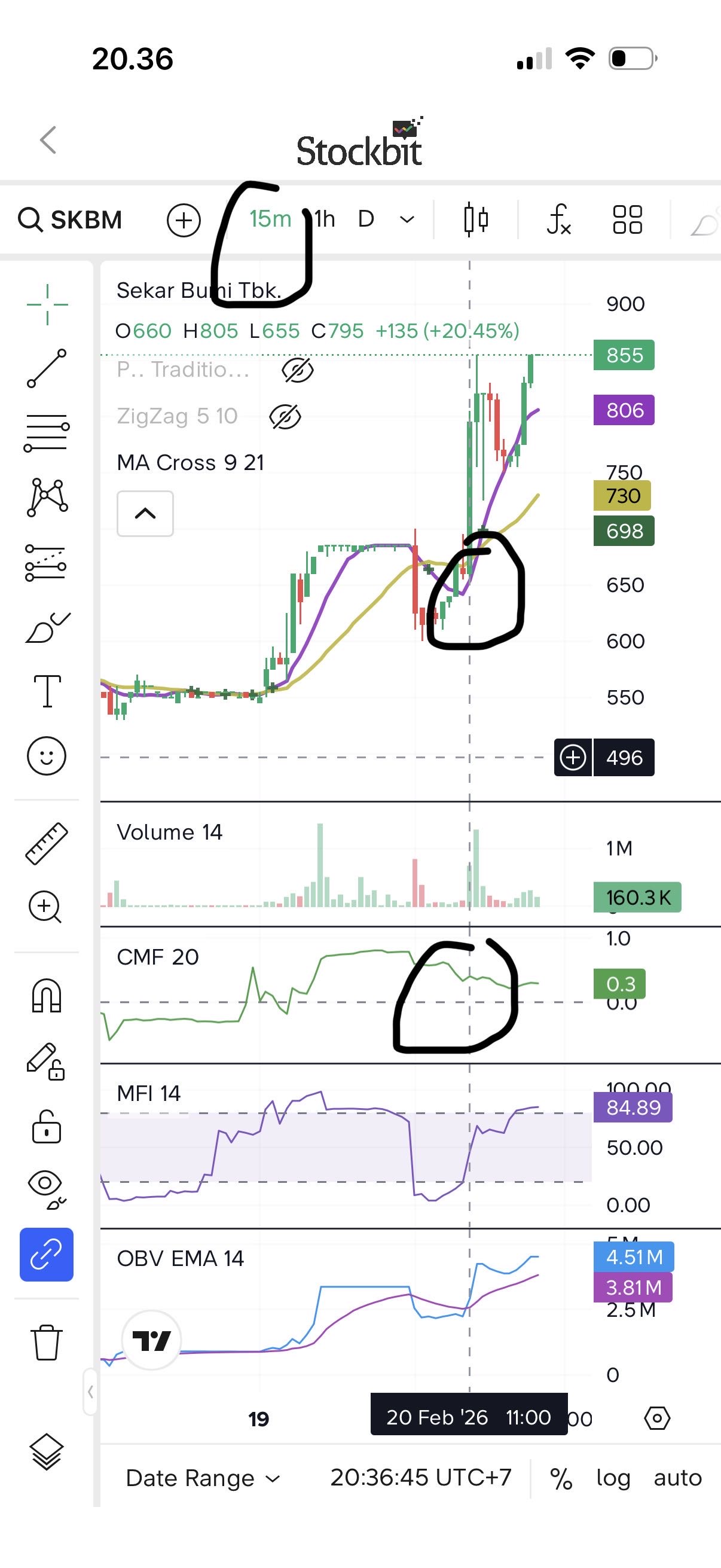Open the fx indicators menu
Viewport: 721px width, 1568px height.
[558, 219]
